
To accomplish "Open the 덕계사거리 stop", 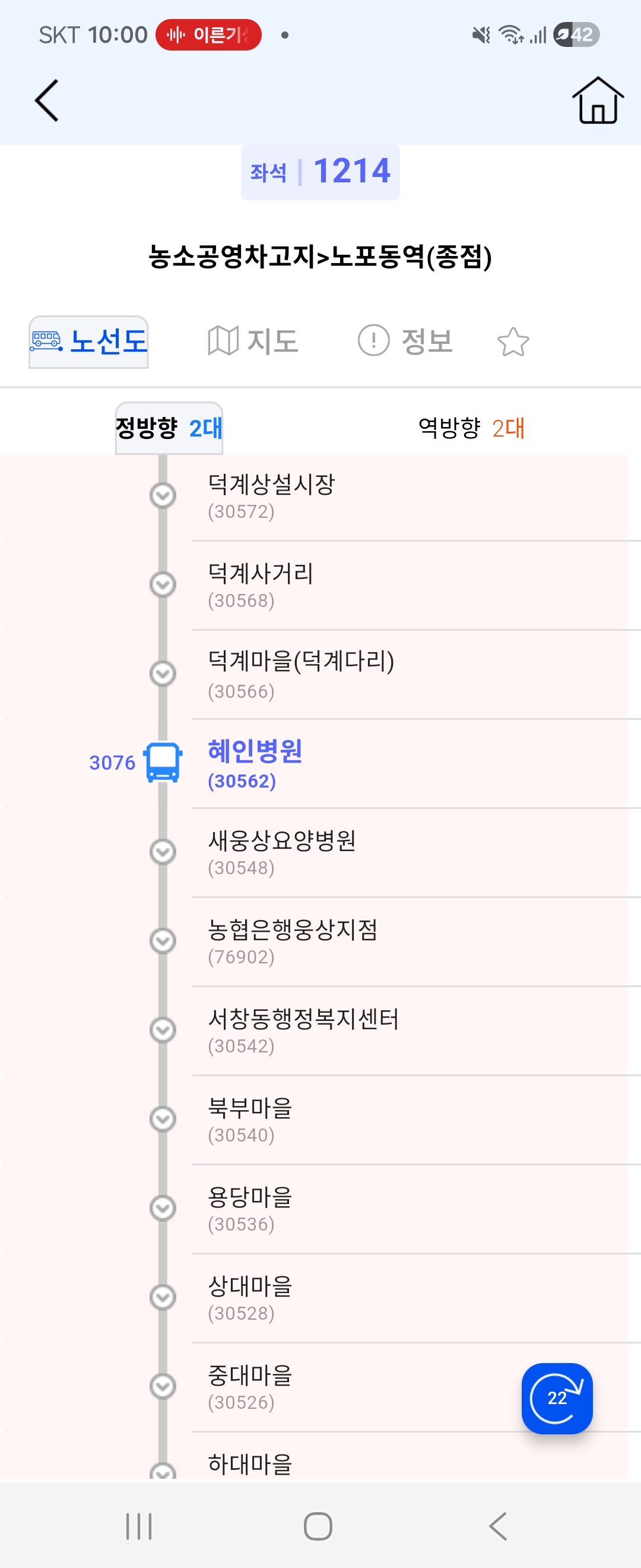I will pos(261,585).
